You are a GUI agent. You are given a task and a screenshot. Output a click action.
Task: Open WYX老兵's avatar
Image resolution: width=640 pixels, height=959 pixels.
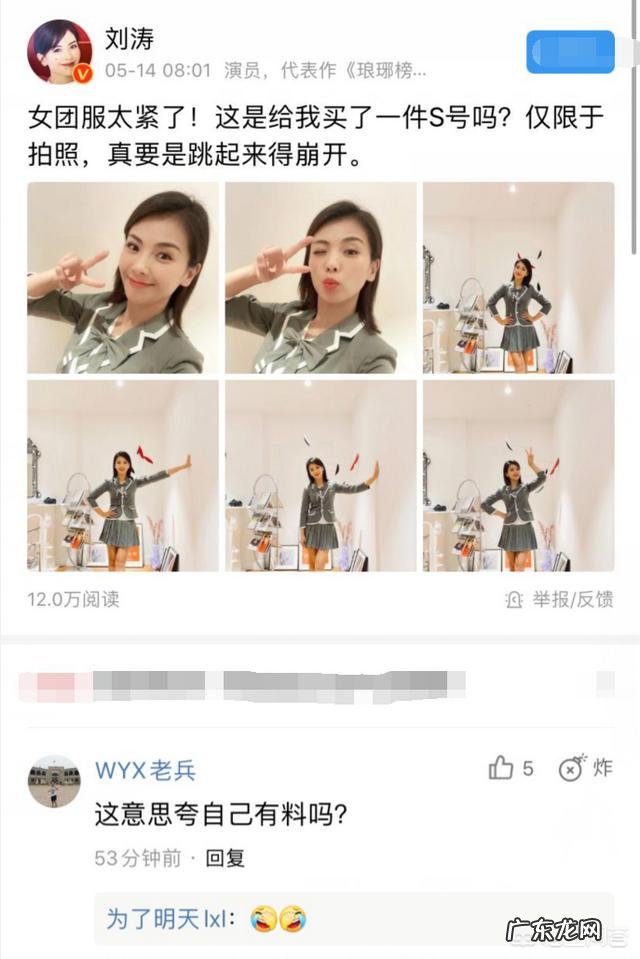pyautogui.click(x=53, y=780)
